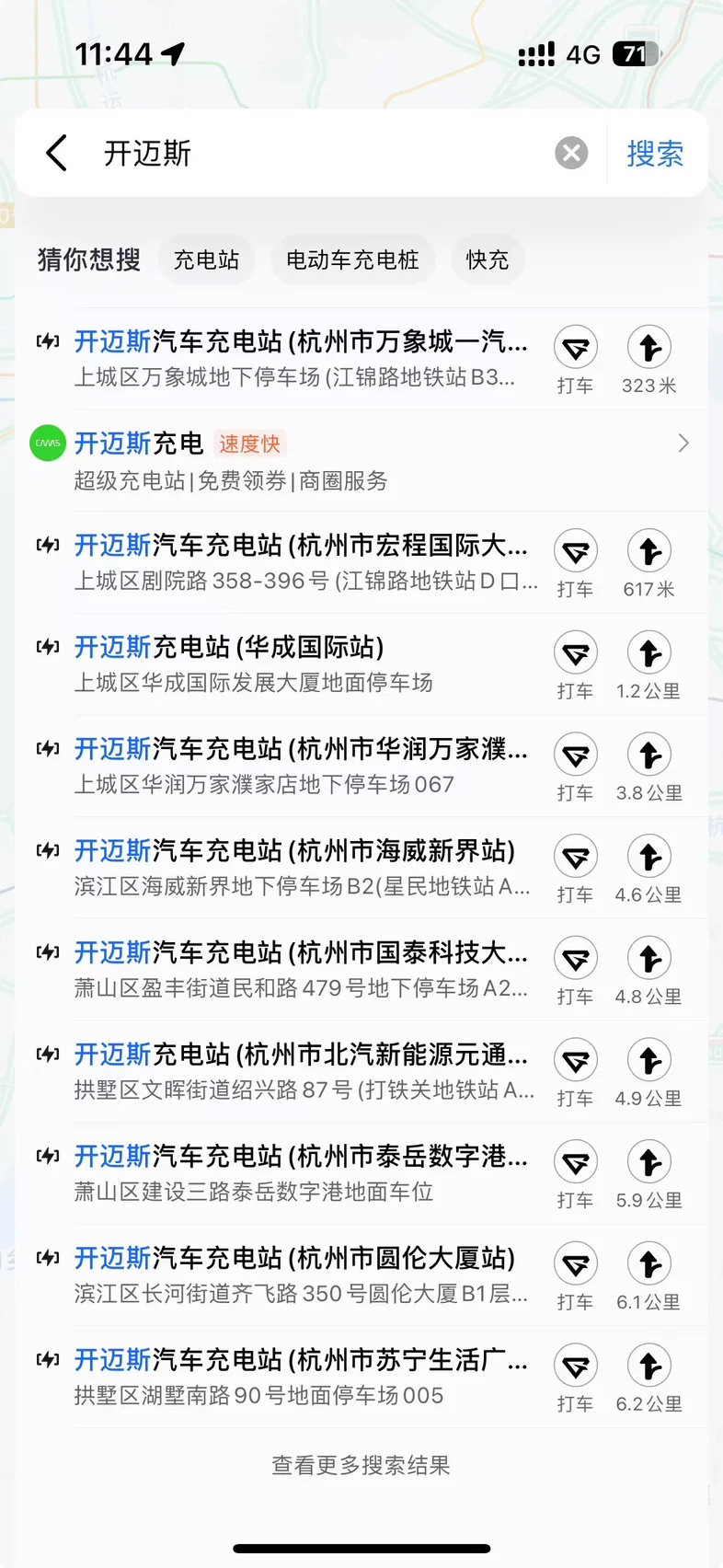Select the 充电站 suggestion chip
Screen dimensions: 723x1568
(207, 259)
